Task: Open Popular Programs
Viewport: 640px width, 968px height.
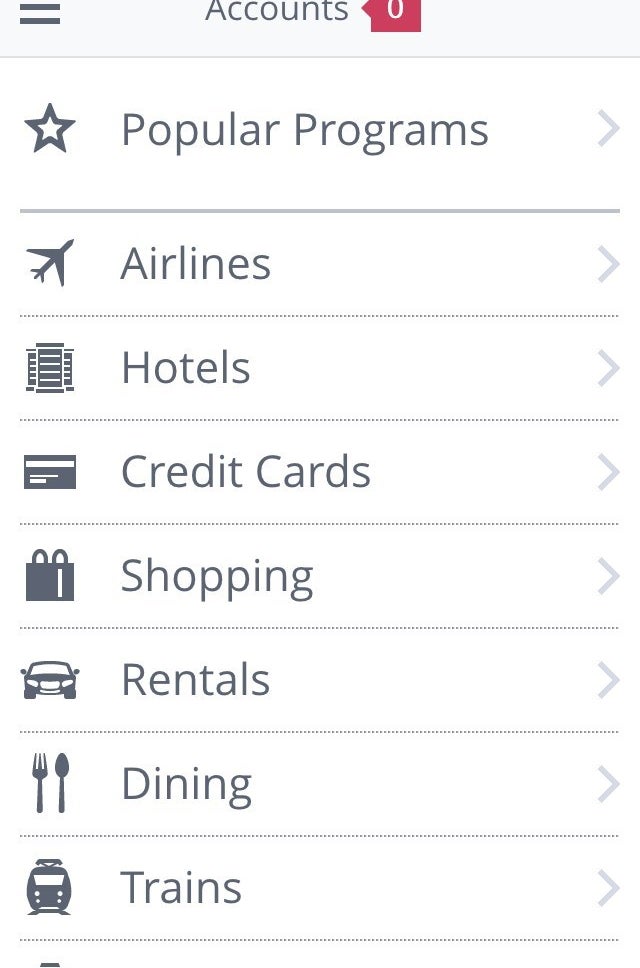Action: pyautogui.click(x=304, y=131)
